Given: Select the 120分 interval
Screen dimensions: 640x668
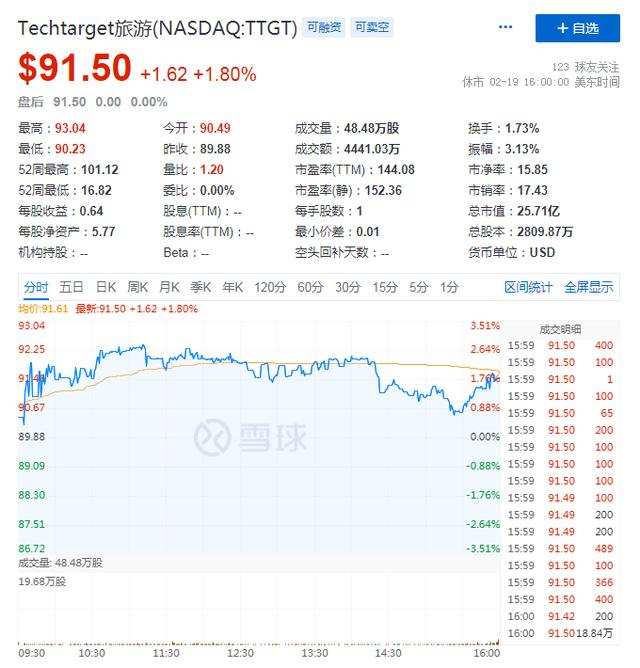Looking at the screenshot, I should tap(270, 287).
